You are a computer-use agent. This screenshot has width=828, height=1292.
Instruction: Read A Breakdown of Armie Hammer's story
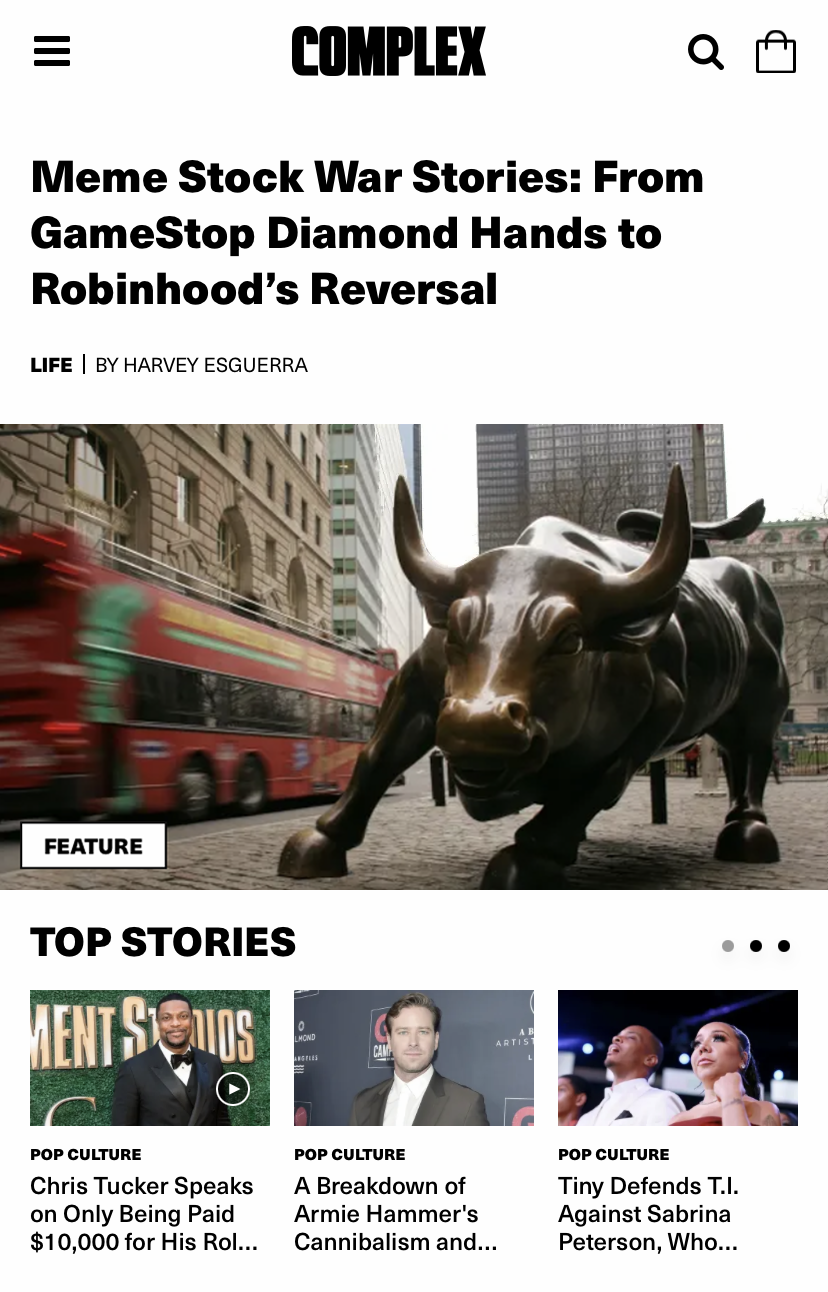point(395,1214)
